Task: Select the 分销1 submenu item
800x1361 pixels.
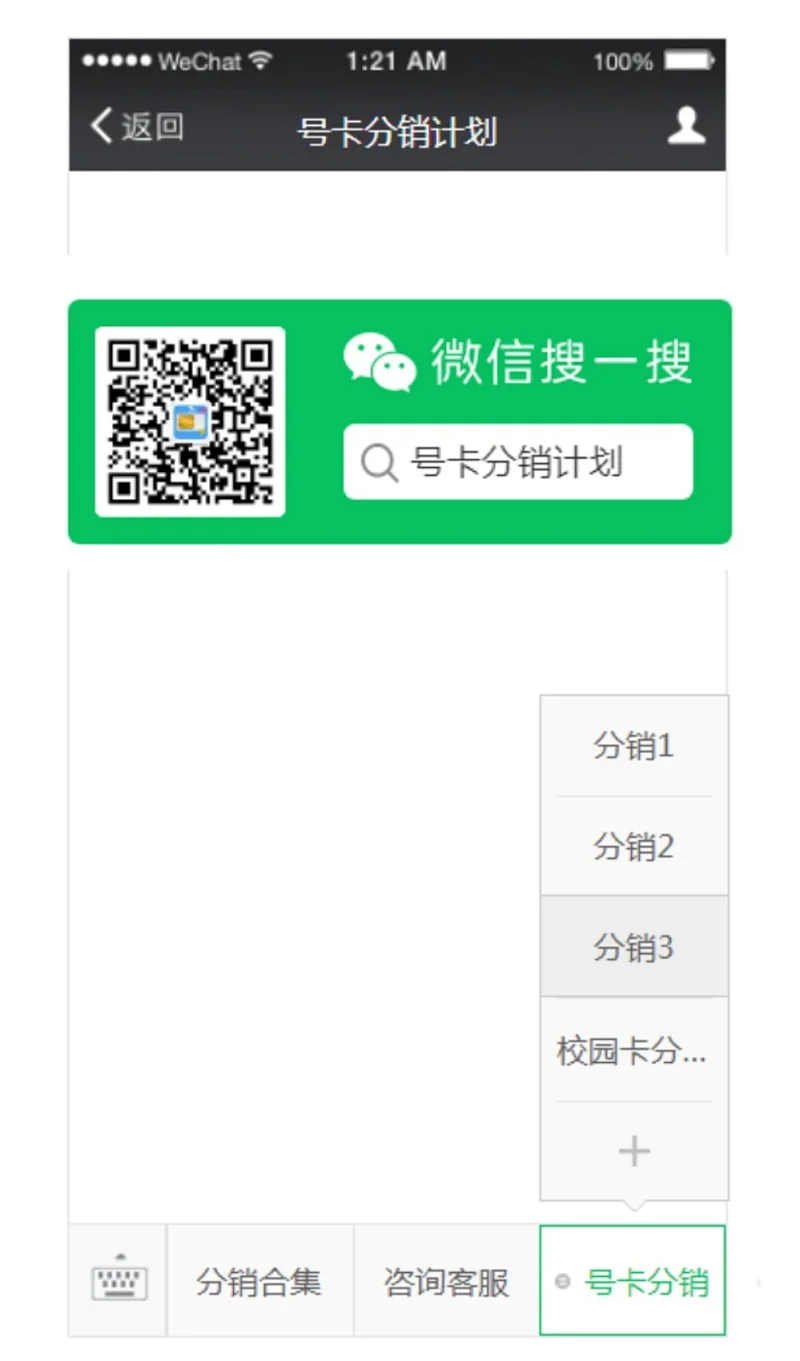Action: click(x=634, y=746)
